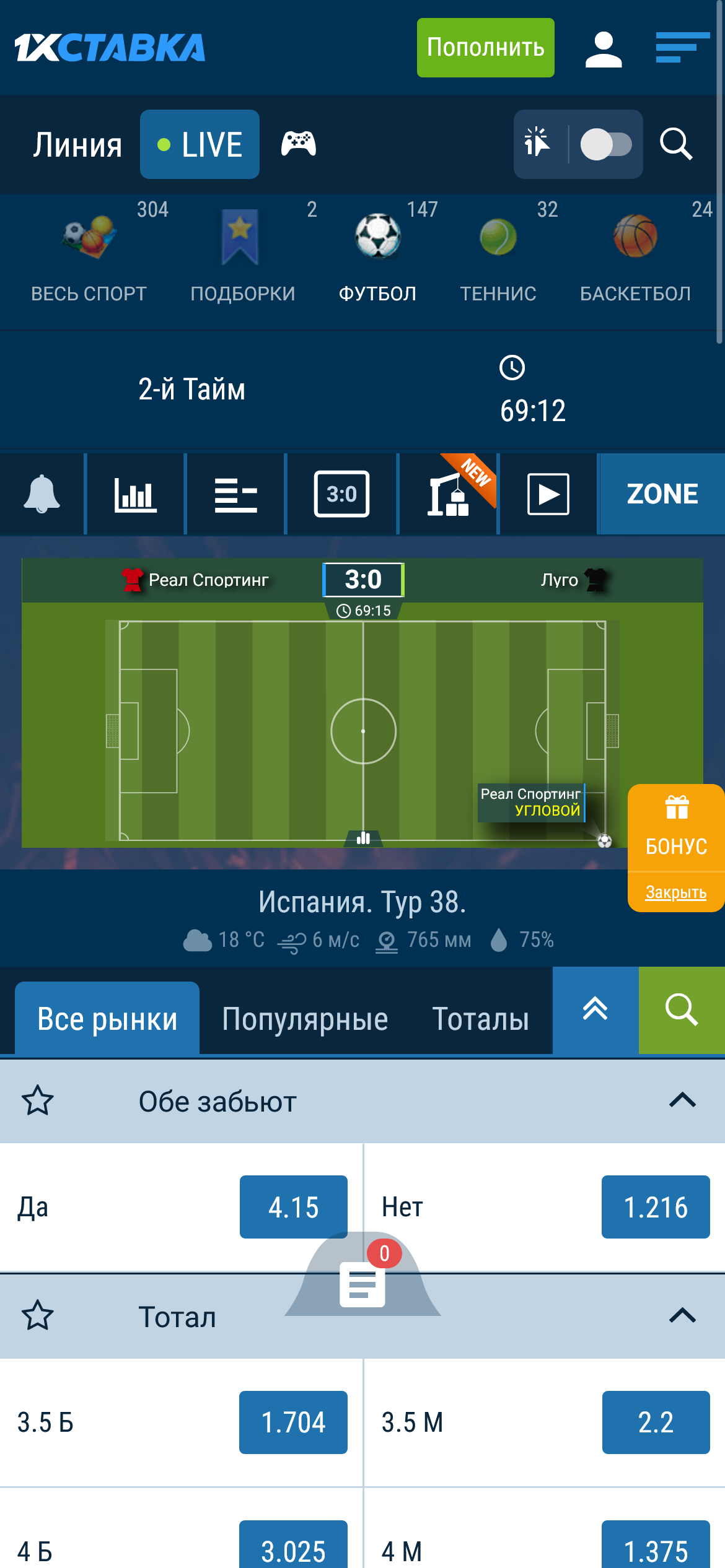Screen dimensions: 725x1568
Task: Switch to the Популярные markets tab
Action: click(x=305, y=1019)
